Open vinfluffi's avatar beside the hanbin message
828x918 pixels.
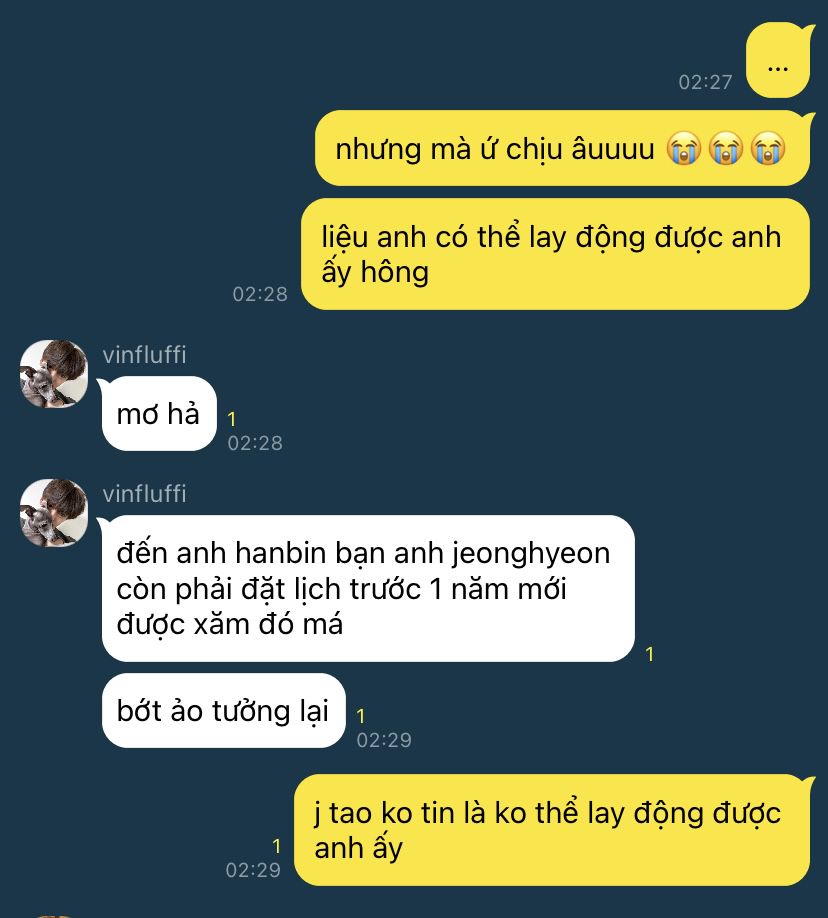pos(54,513)
